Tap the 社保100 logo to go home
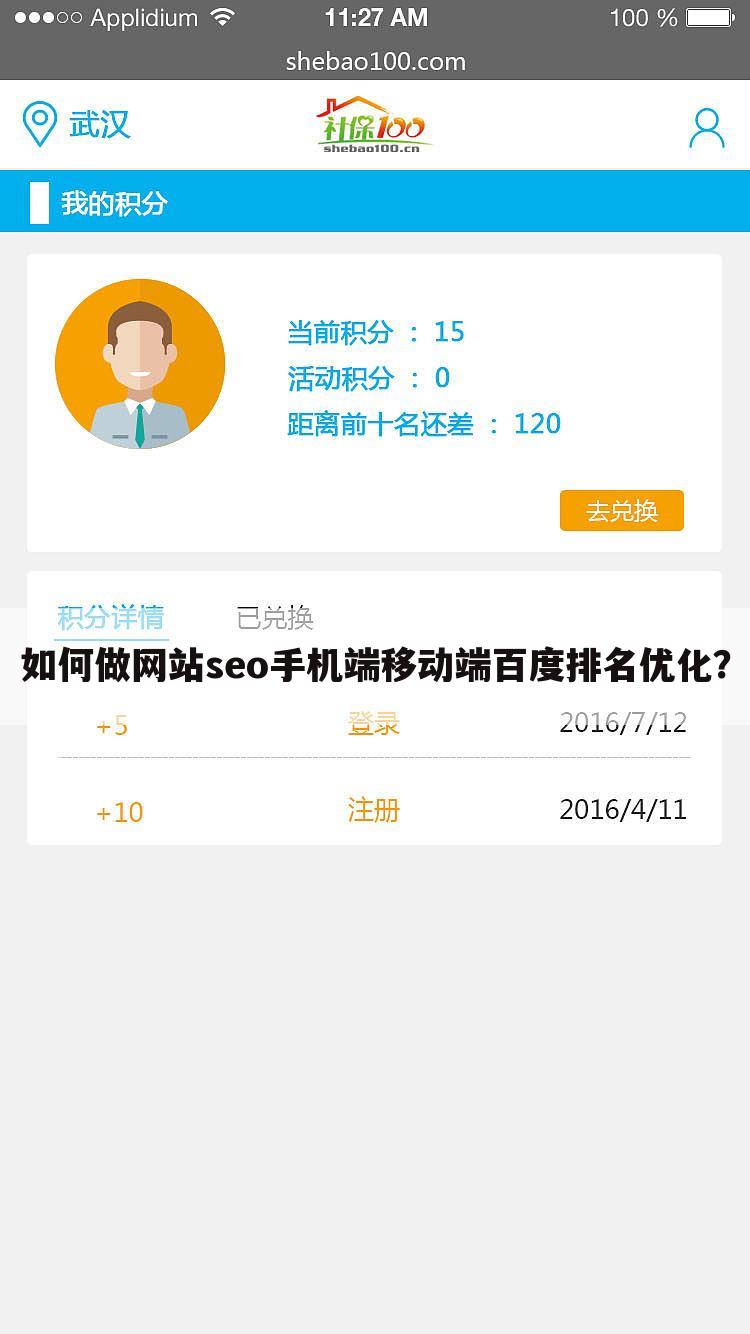Viewport: 750px width, 1334px height. click(x=375, y=125)
